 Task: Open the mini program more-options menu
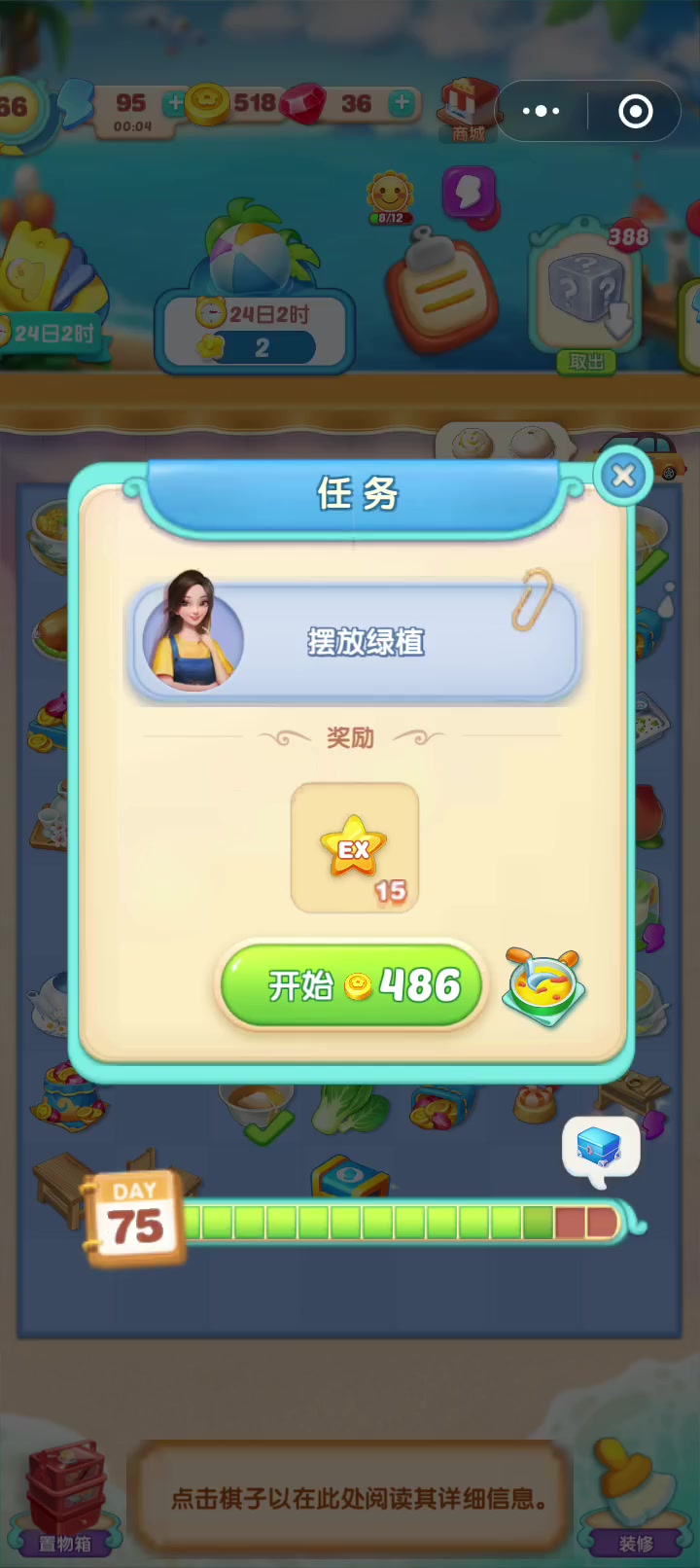point(542,112)
